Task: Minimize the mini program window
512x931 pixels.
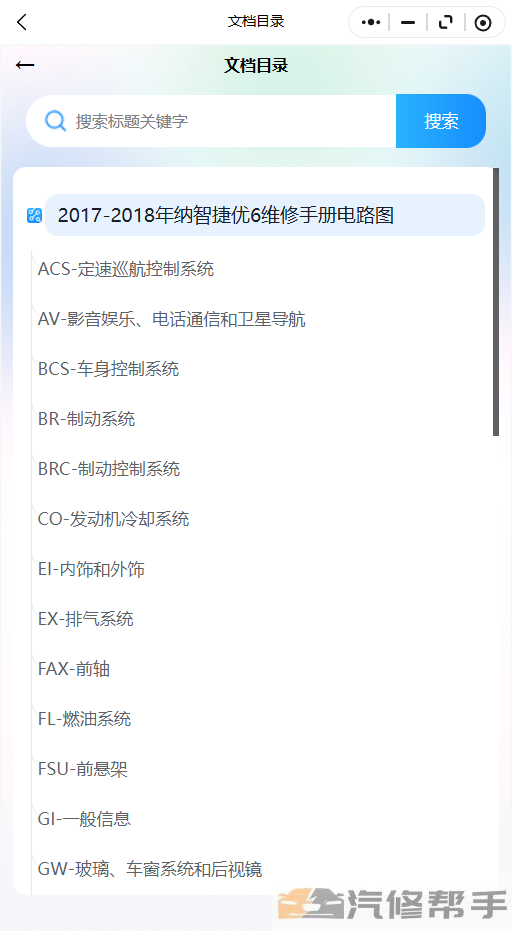Action: coord(408,23)
